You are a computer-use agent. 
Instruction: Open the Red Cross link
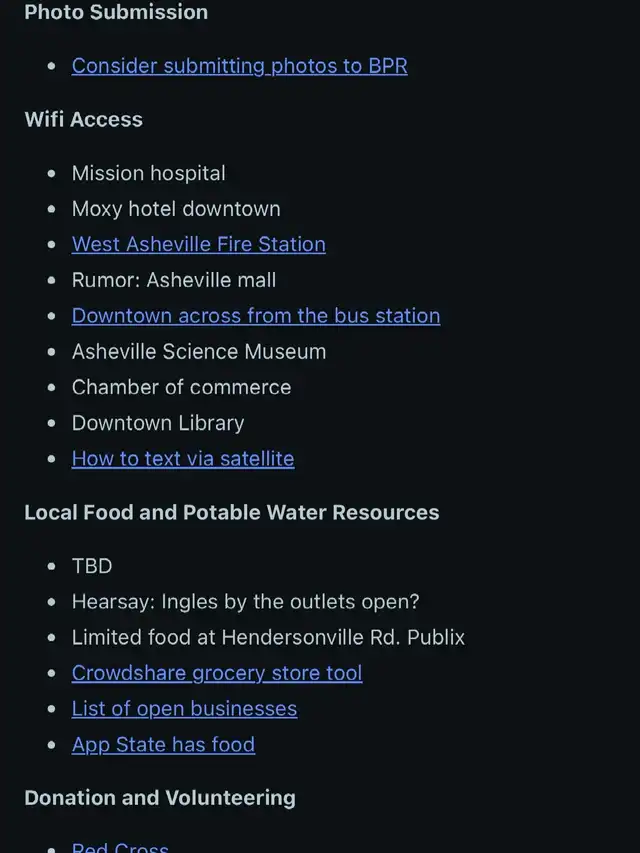click(x=120, y=846)
